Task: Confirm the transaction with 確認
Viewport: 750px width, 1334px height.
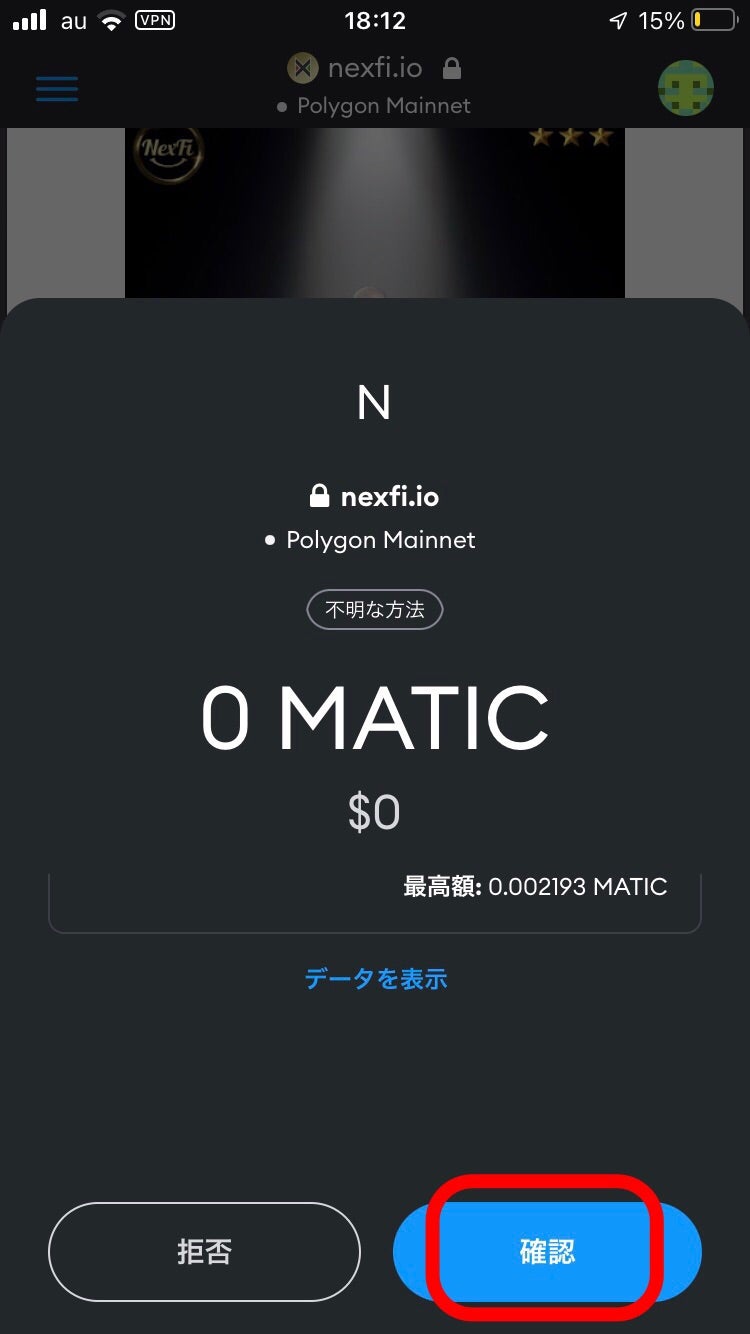Action: [547, 1251]
